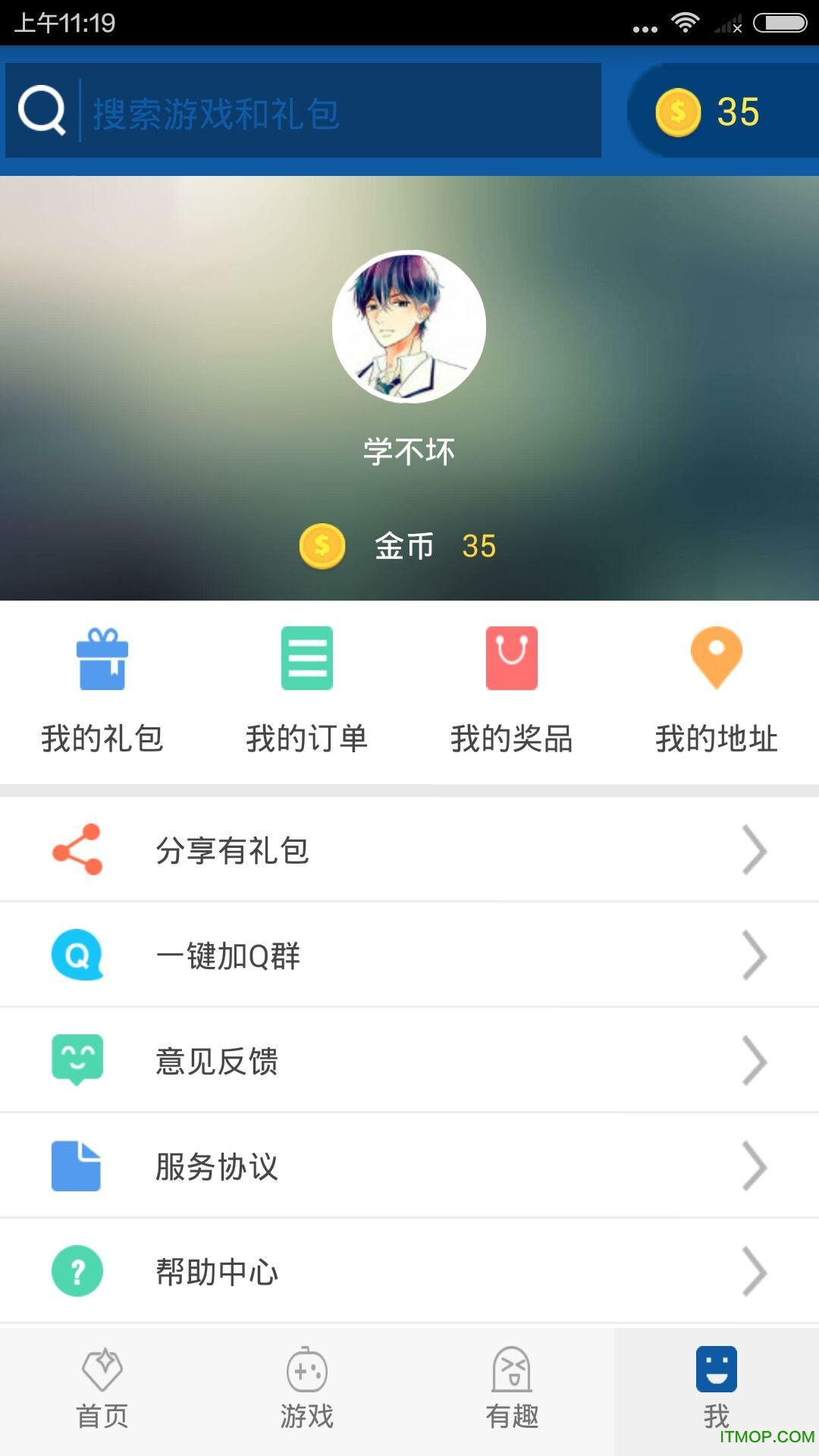Open 意见反馈 feedback row
The width and height of the screenshot is (819, 1456).
tap(409, 1061)
